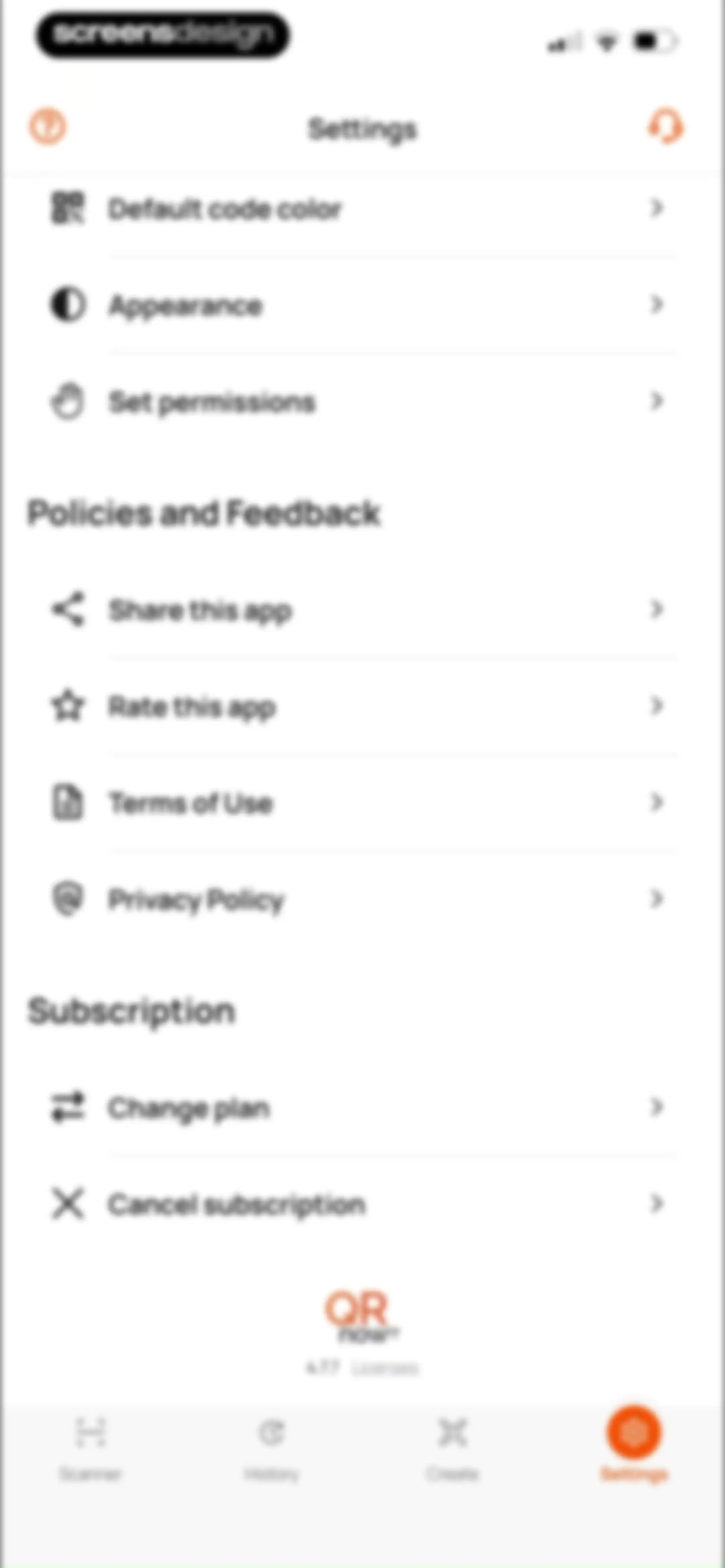Switch to the Create tab

coord(452,1447)
